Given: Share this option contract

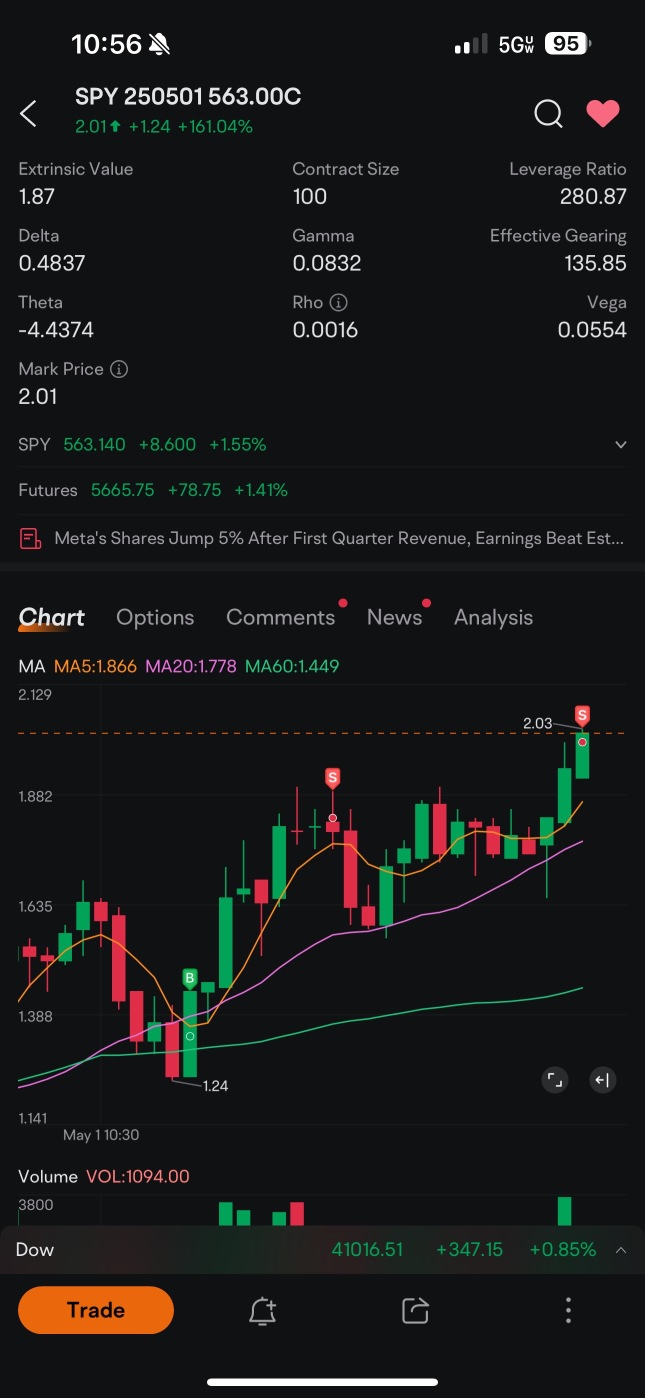Looking at the screenshot, I should [415, 1310].
